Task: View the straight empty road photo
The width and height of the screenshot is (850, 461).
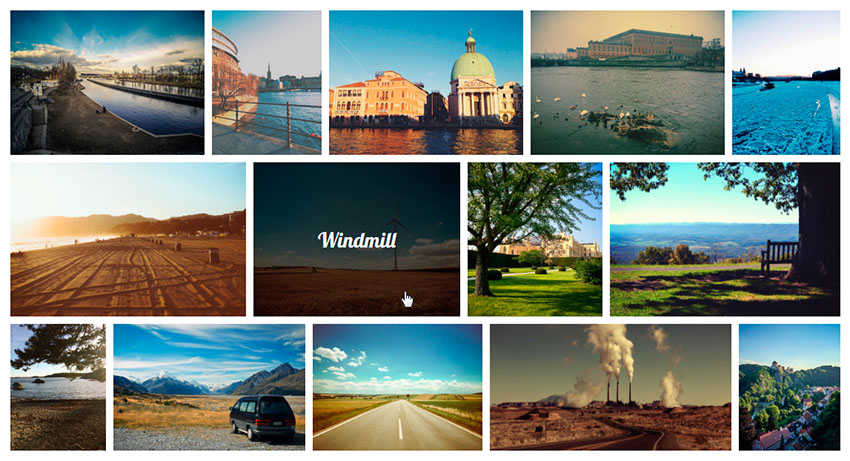Action: [x=397, y=387]
